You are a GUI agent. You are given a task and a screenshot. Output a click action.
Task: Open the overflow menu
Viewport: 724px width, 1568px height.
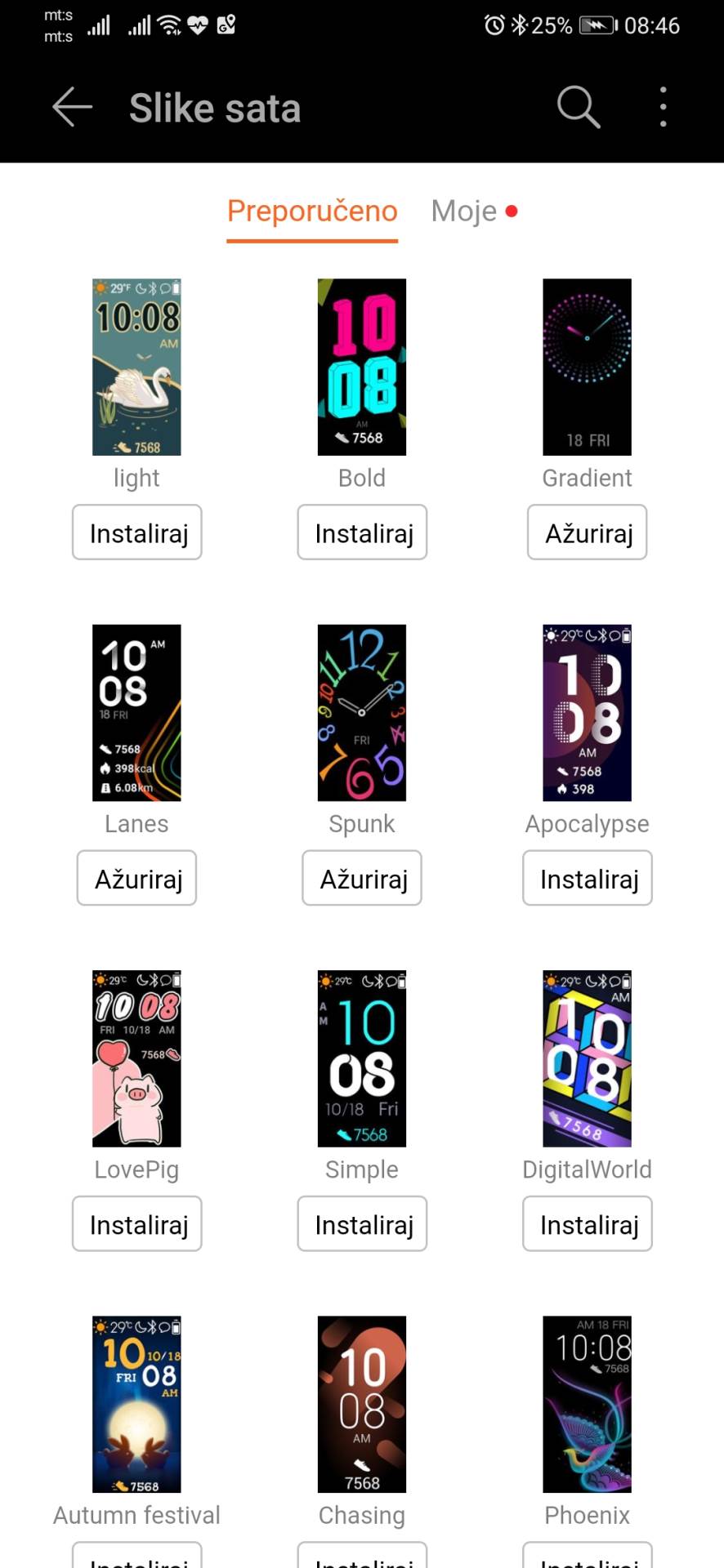click(x=663, y=107)
